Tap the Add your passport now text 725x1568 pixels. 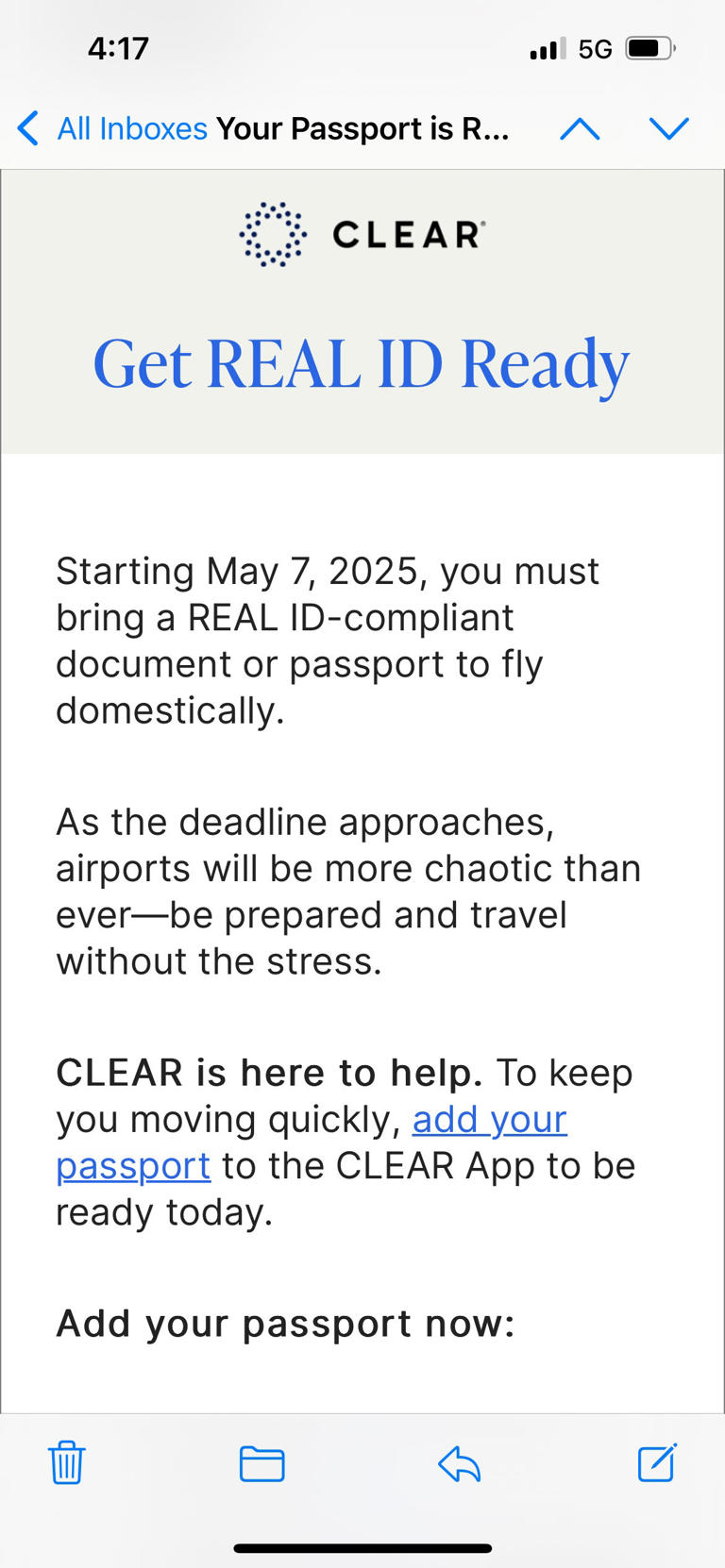tap(284, 1323)
